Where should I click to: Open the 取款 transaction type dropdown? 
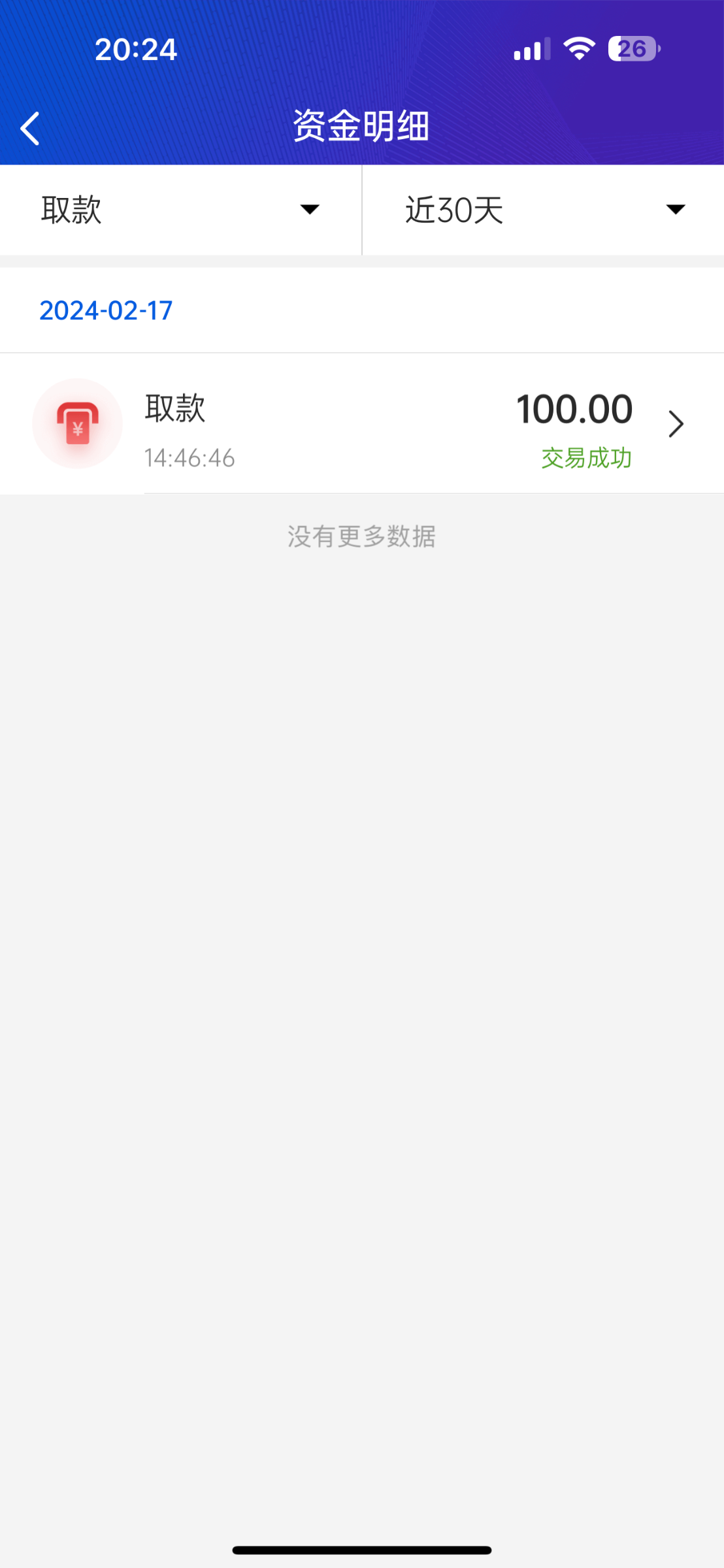(x=180, y=210)
